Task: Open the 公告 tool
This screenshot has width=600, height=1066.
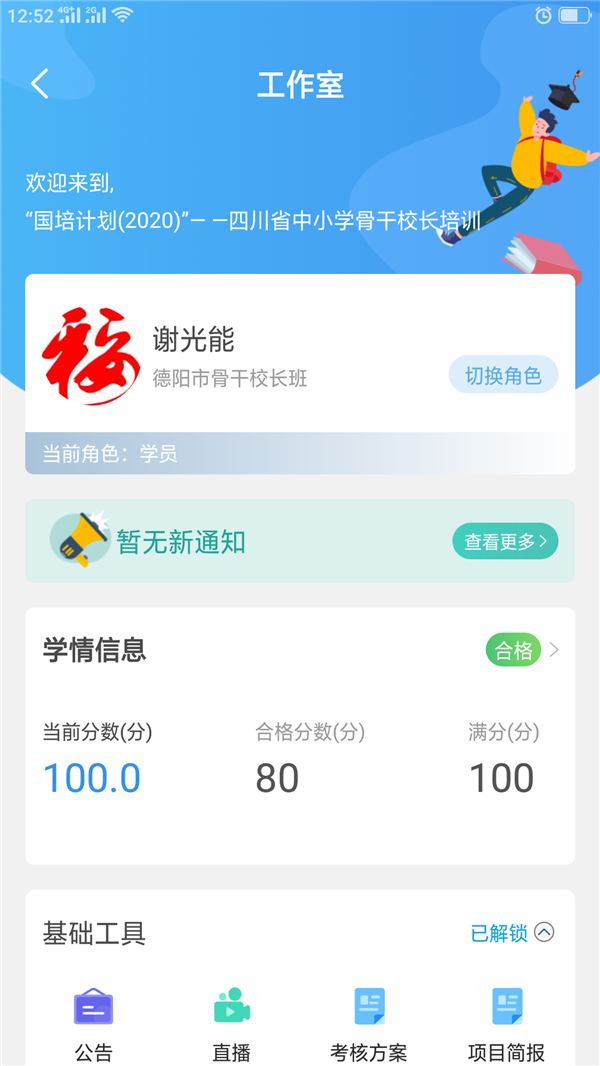Action: tap(94, 1022)
